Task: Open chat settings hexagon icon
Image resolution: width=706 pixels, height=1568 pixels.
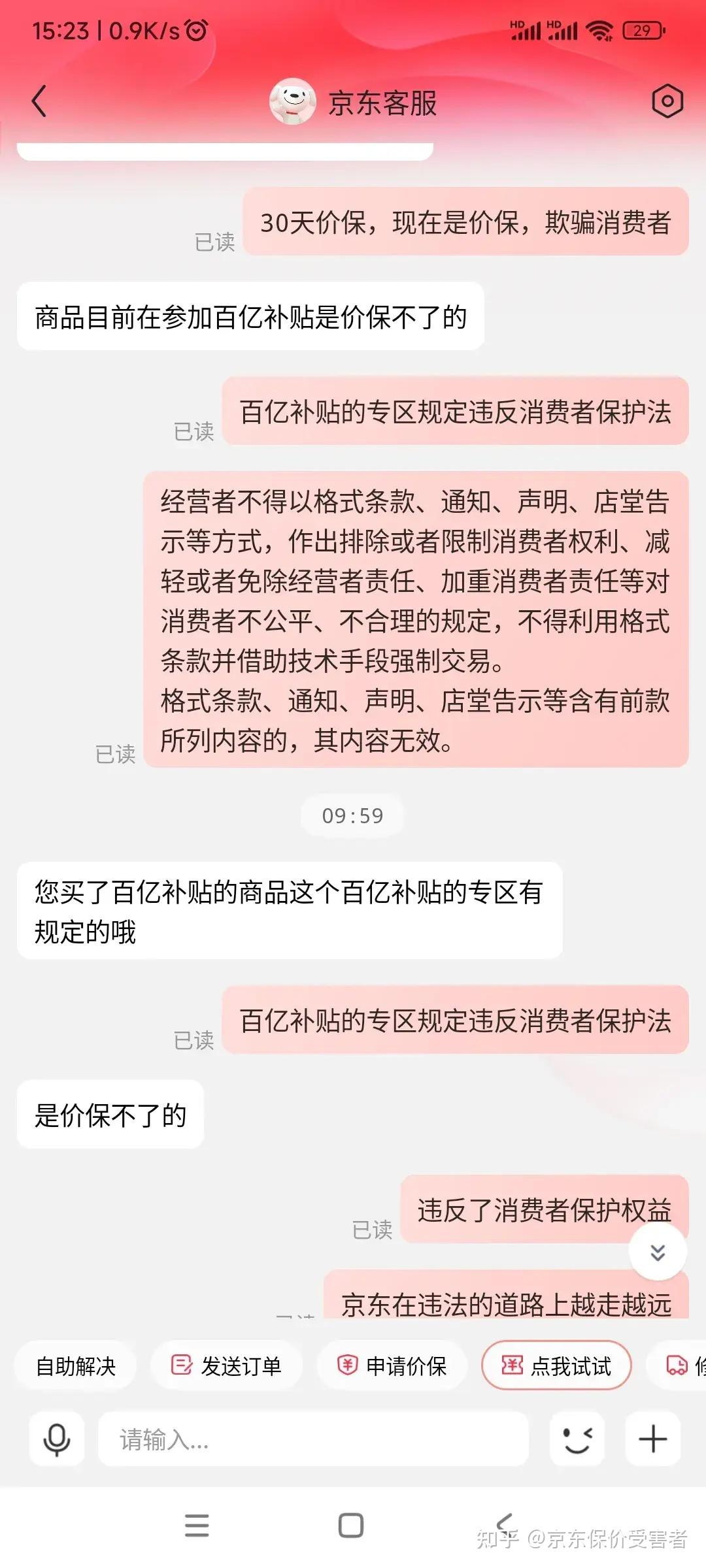Action: pyautogui.click(x=667, y=101)
